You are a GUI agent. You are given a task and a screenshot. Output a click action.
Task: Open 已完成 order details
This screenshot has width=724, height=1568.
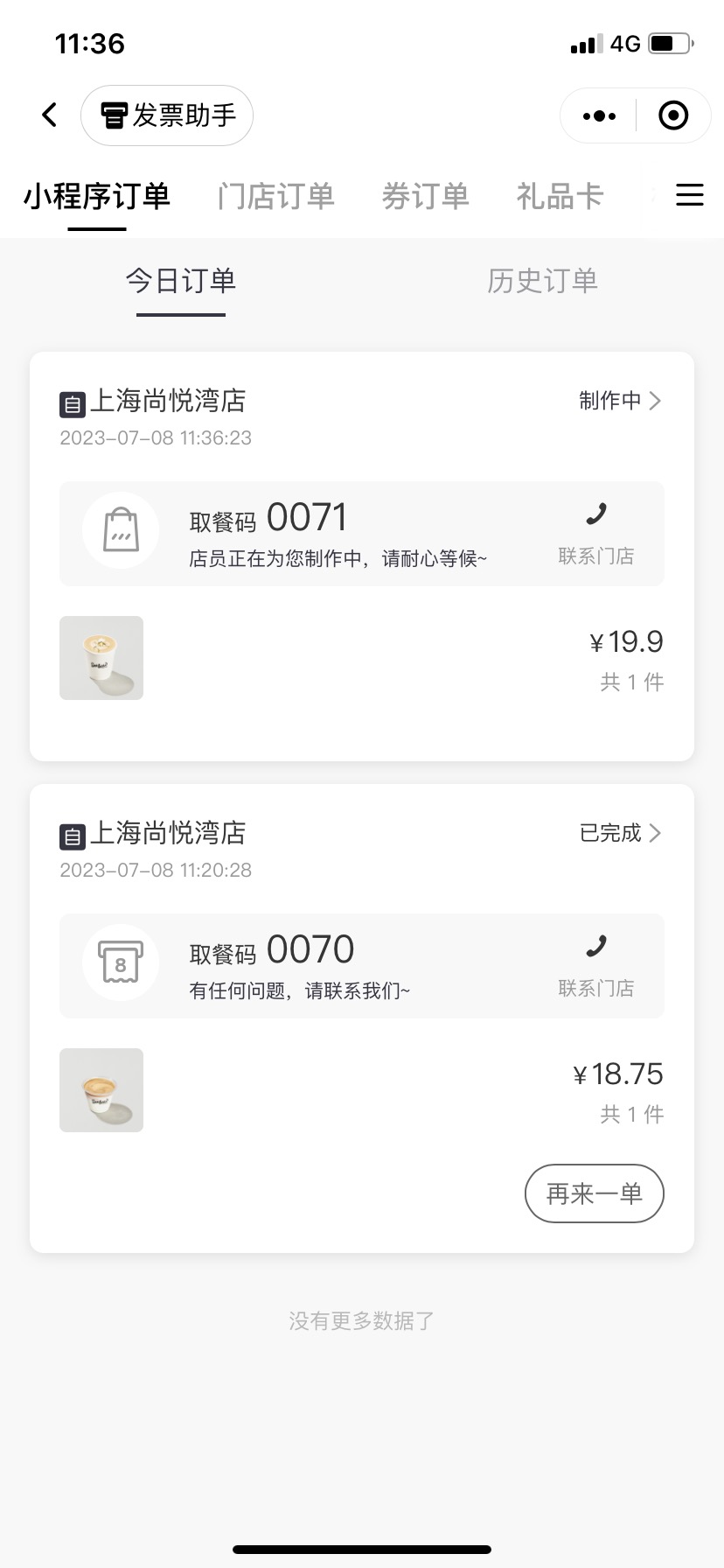pos(620,833)
